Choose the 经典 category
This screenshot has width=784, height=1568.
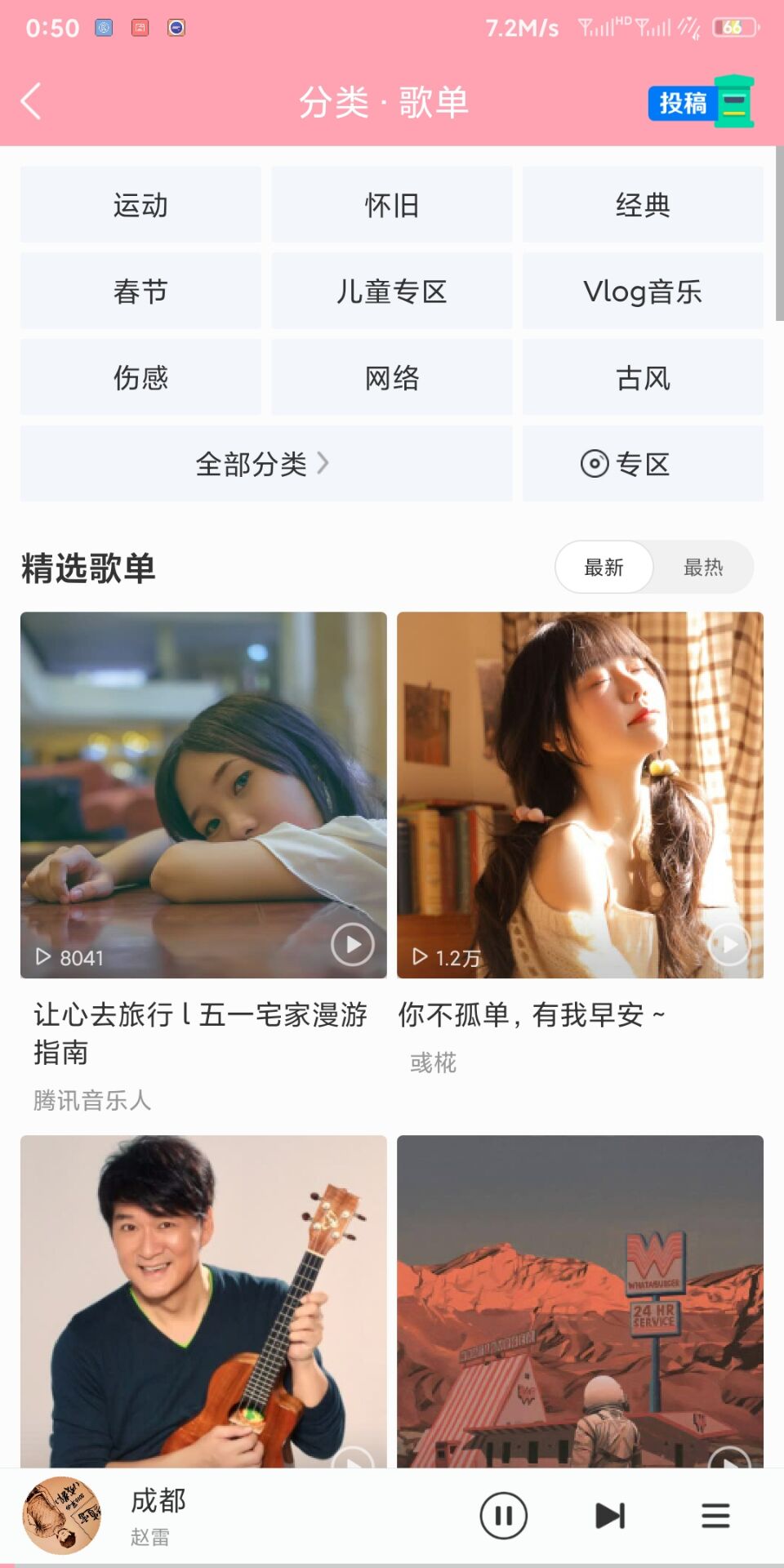point(643,205)
